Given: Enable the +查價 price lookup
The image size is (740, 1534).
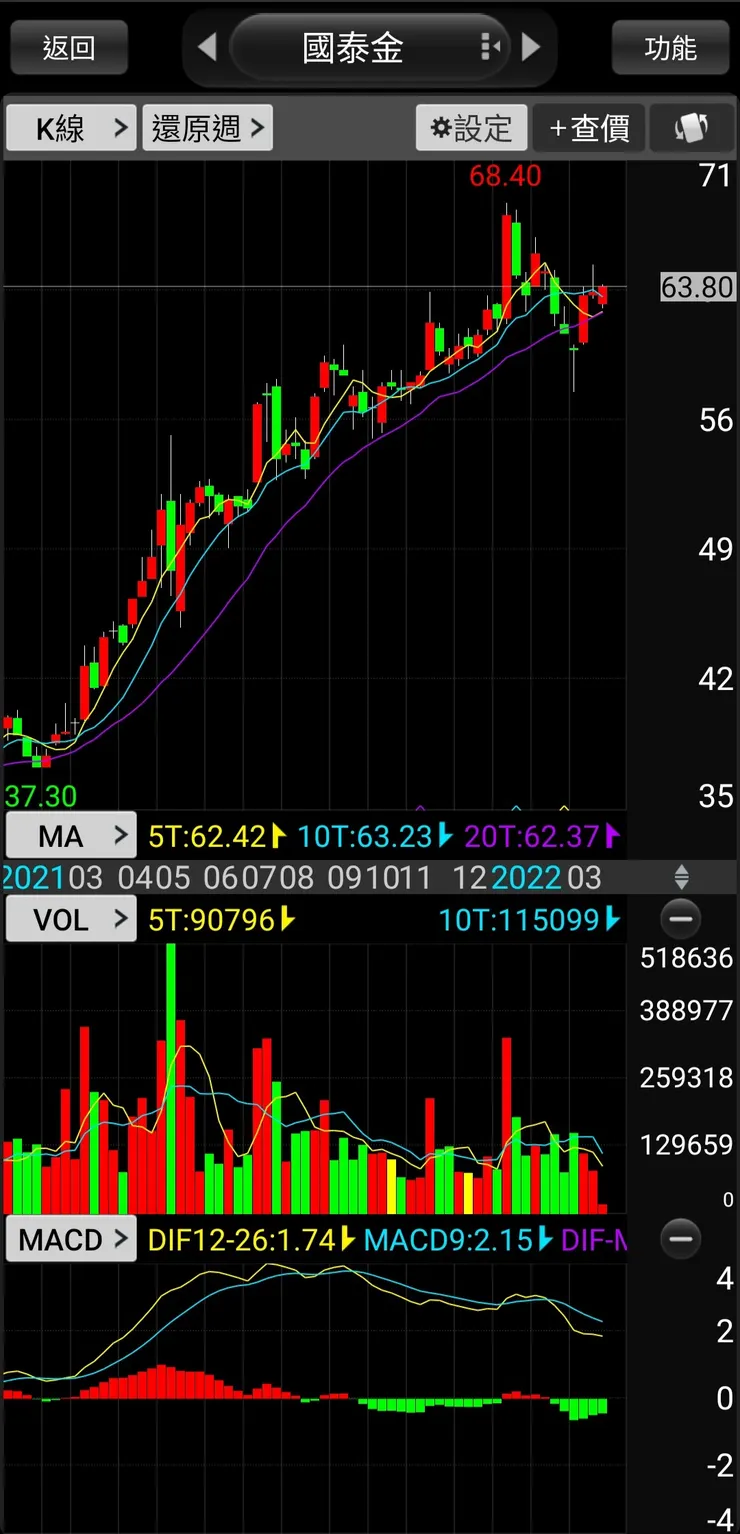Looking at the screenshot, I should click(x=589, y=128).
